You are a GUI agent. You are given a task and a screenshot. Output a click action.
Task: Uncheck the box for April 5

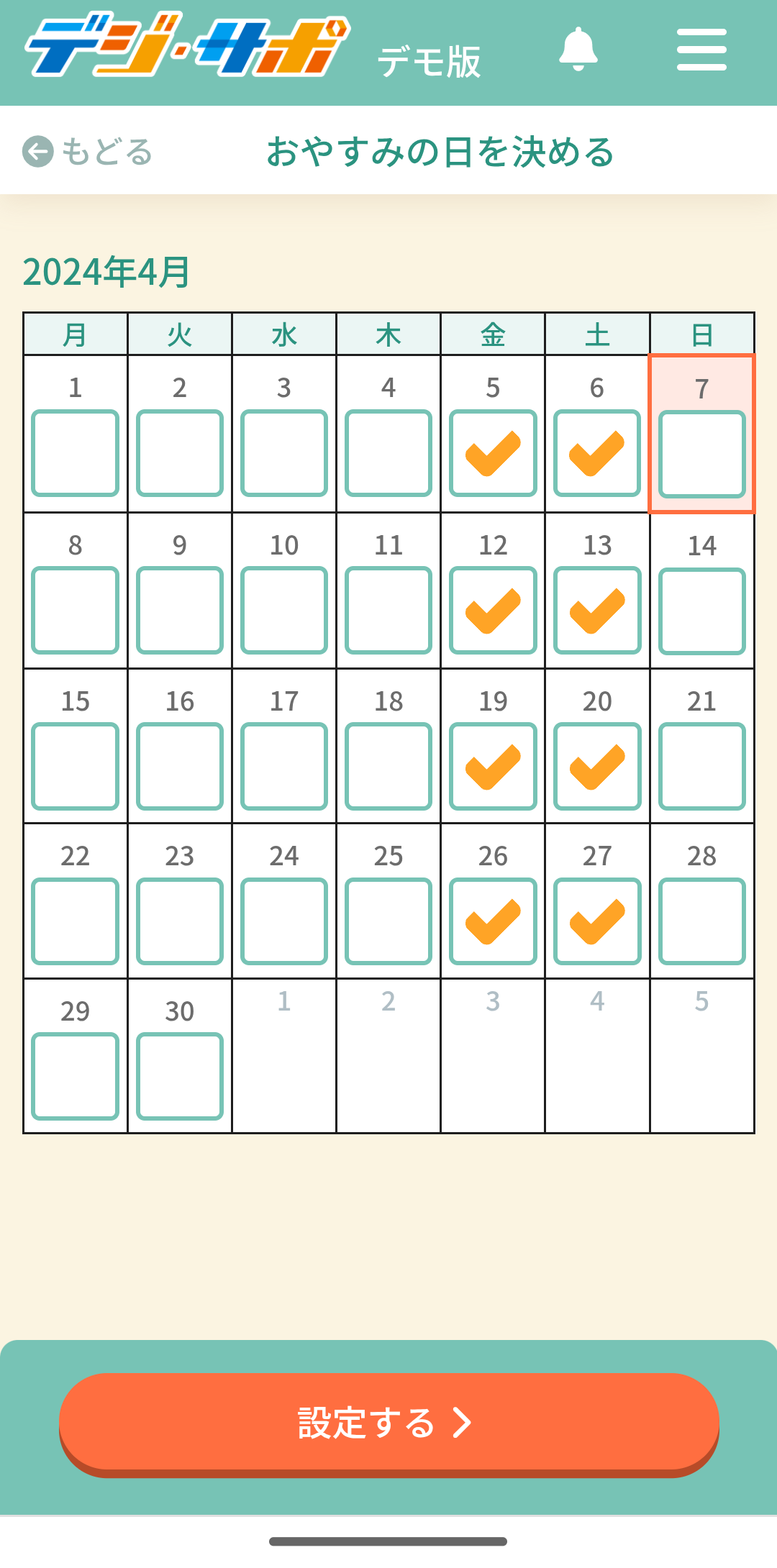point(493,453)
